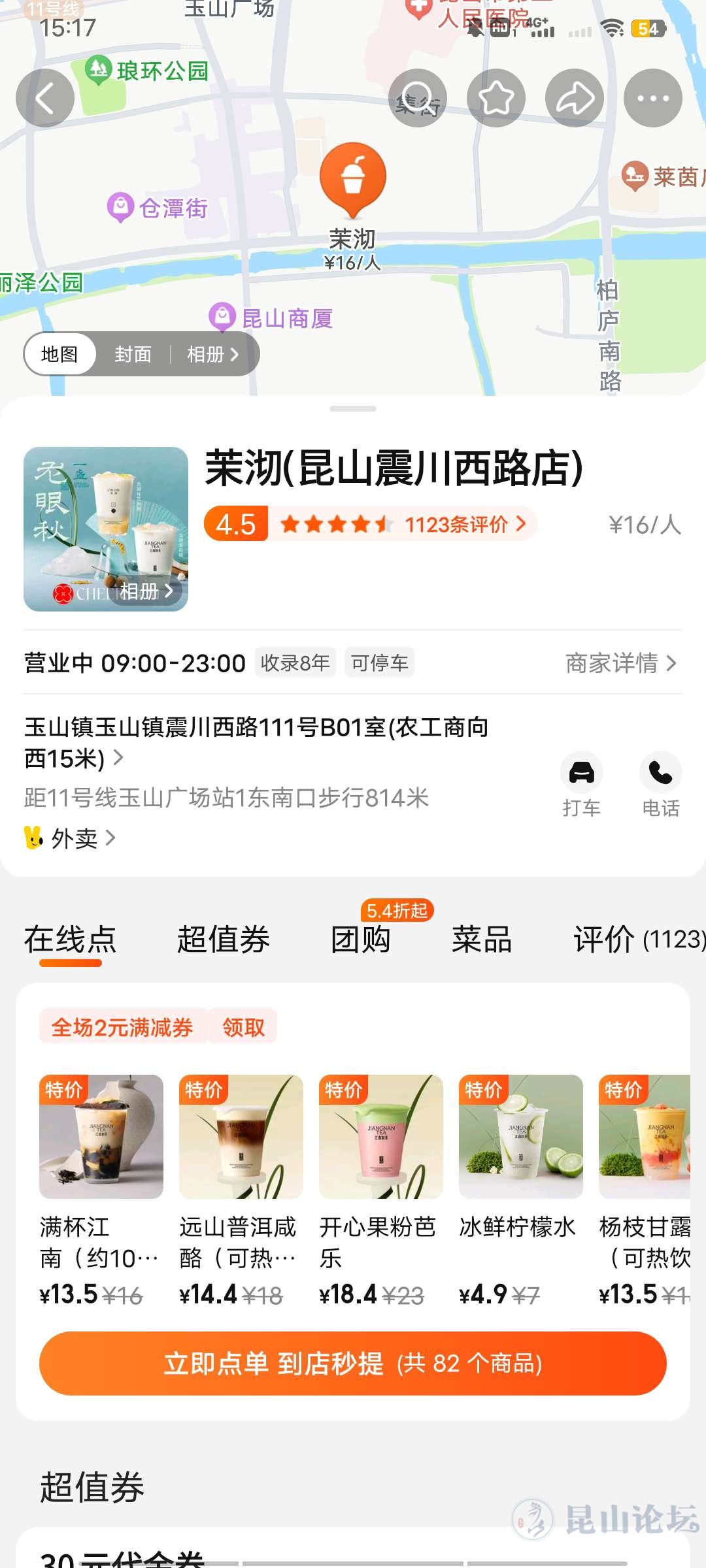Switch to the 封面 view
The width and height of the screenshot is (706, 1568).
pyautogui.click(x=133, y=354)
